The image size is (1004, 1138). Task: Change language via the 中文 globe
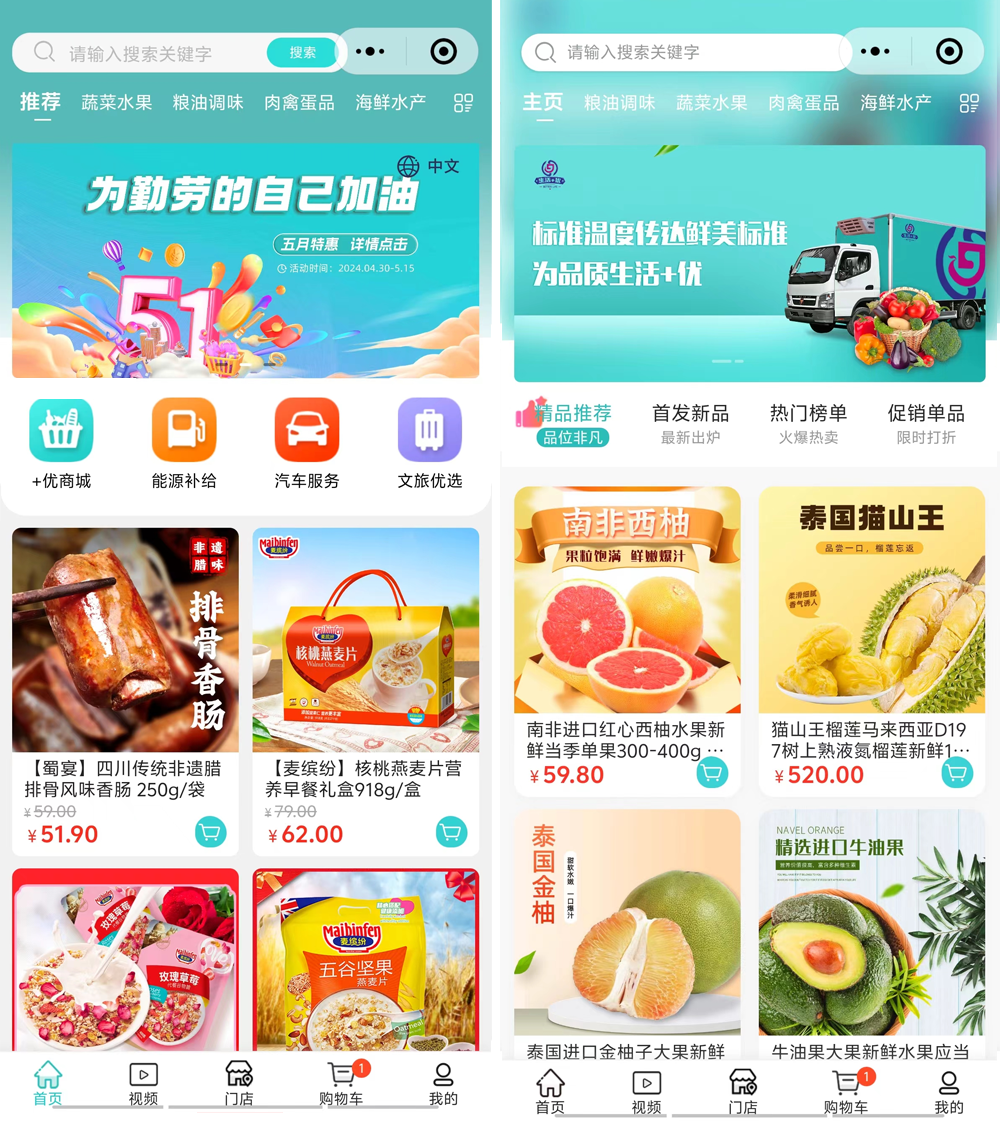[x=429, y=166]
